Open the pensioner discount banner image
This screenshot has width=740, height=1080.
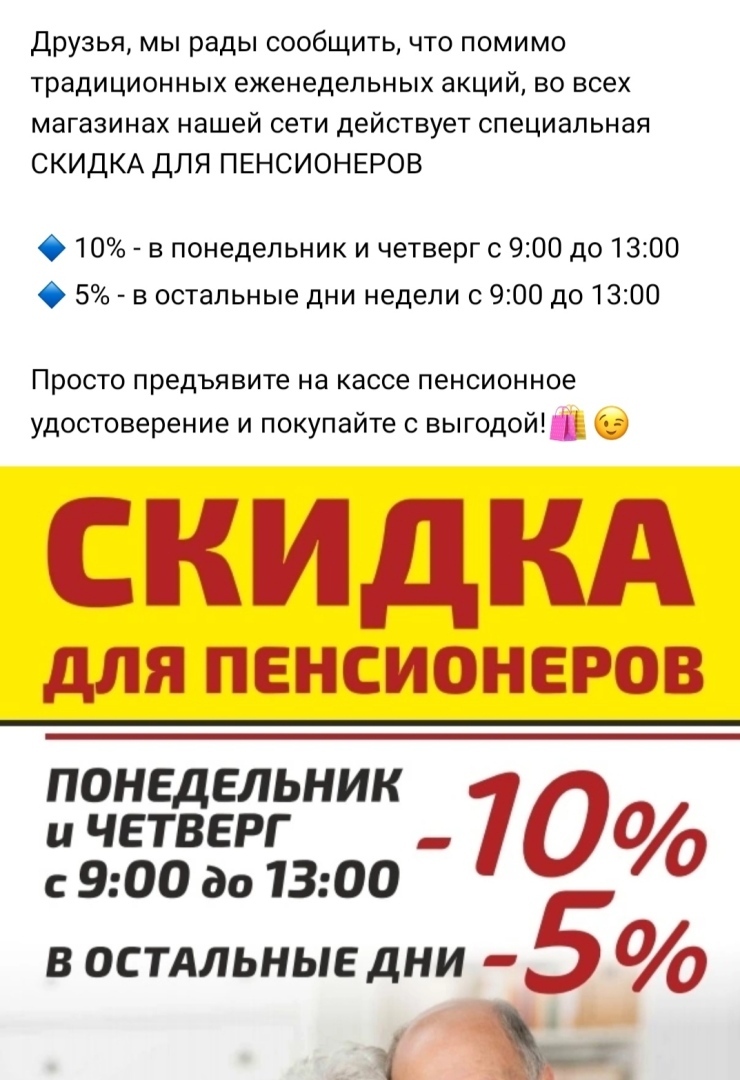[x=370, y=770]
